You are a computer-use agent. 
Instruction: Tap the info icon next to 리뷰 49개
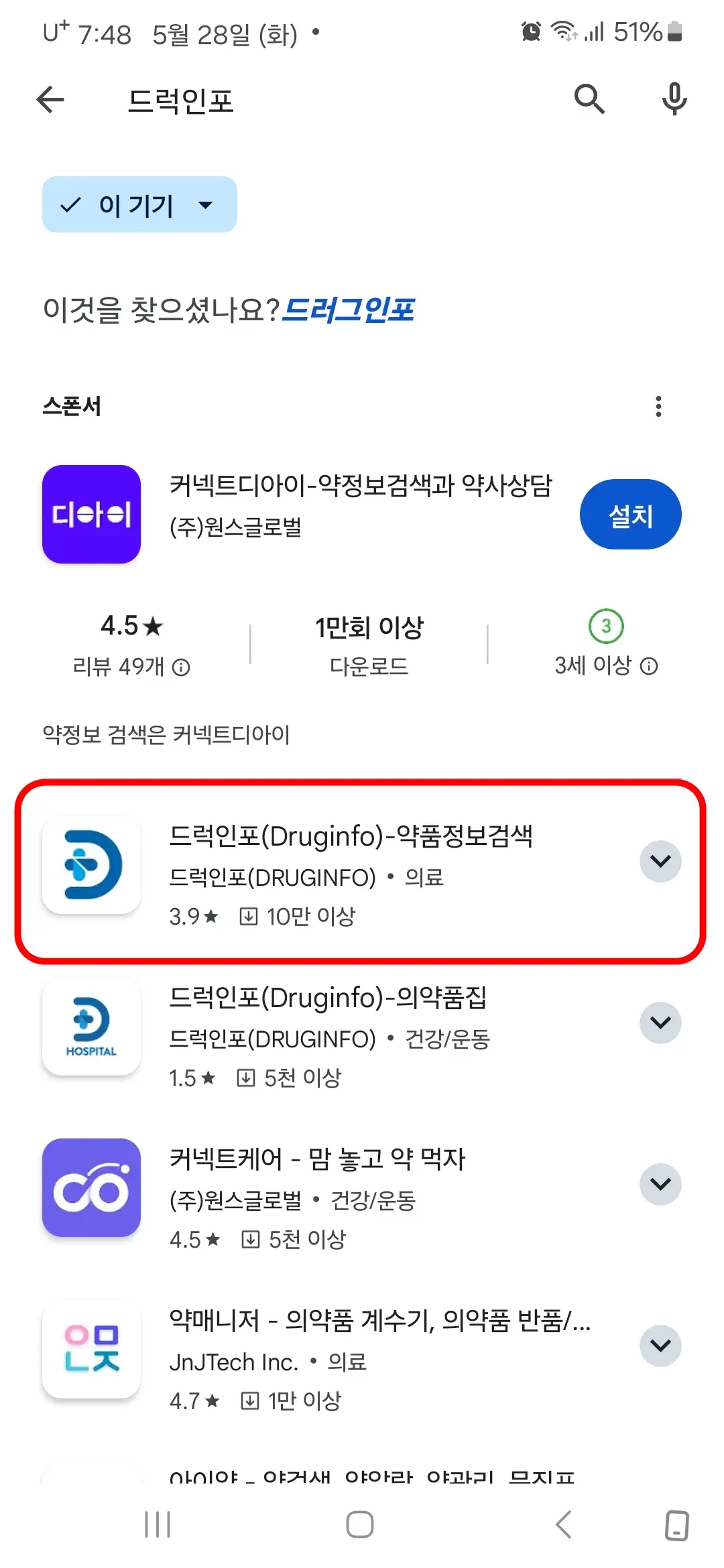[182, 667]
